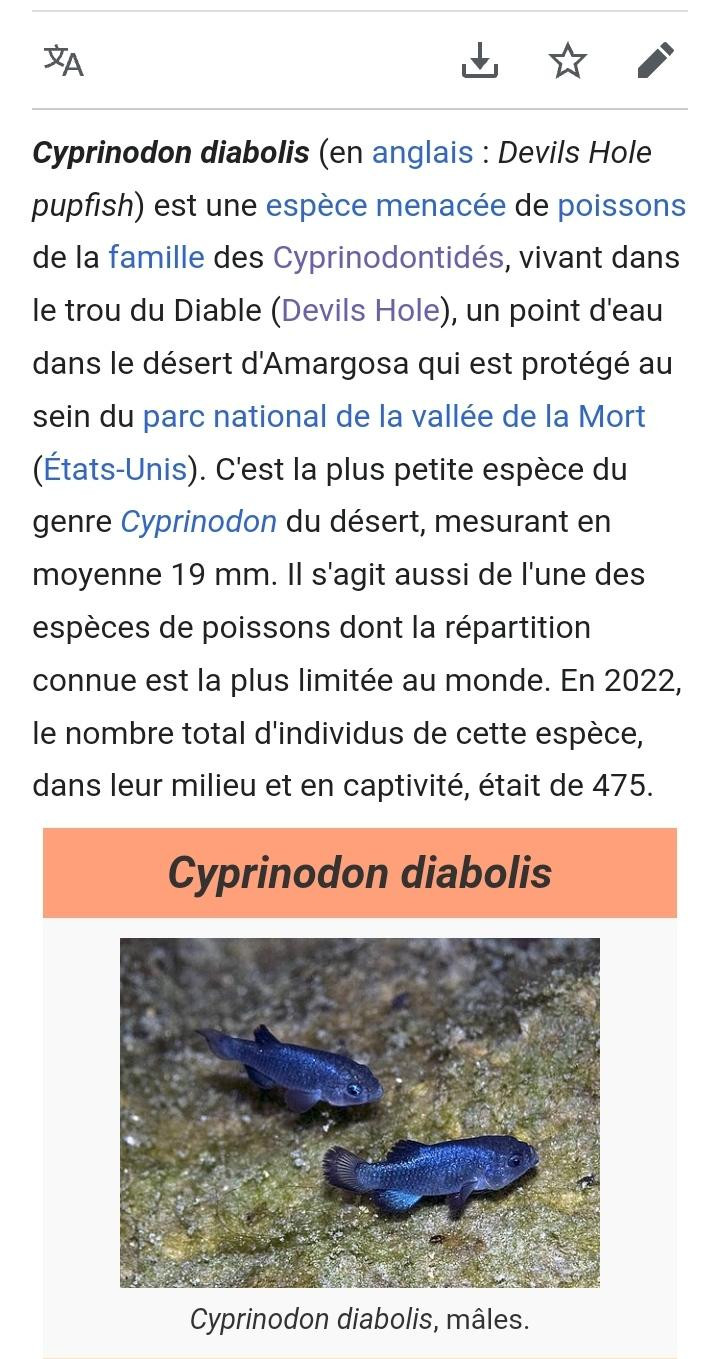Add article to watchlist with star
This screenshot has width=720, height=1359.
(568, 61)
